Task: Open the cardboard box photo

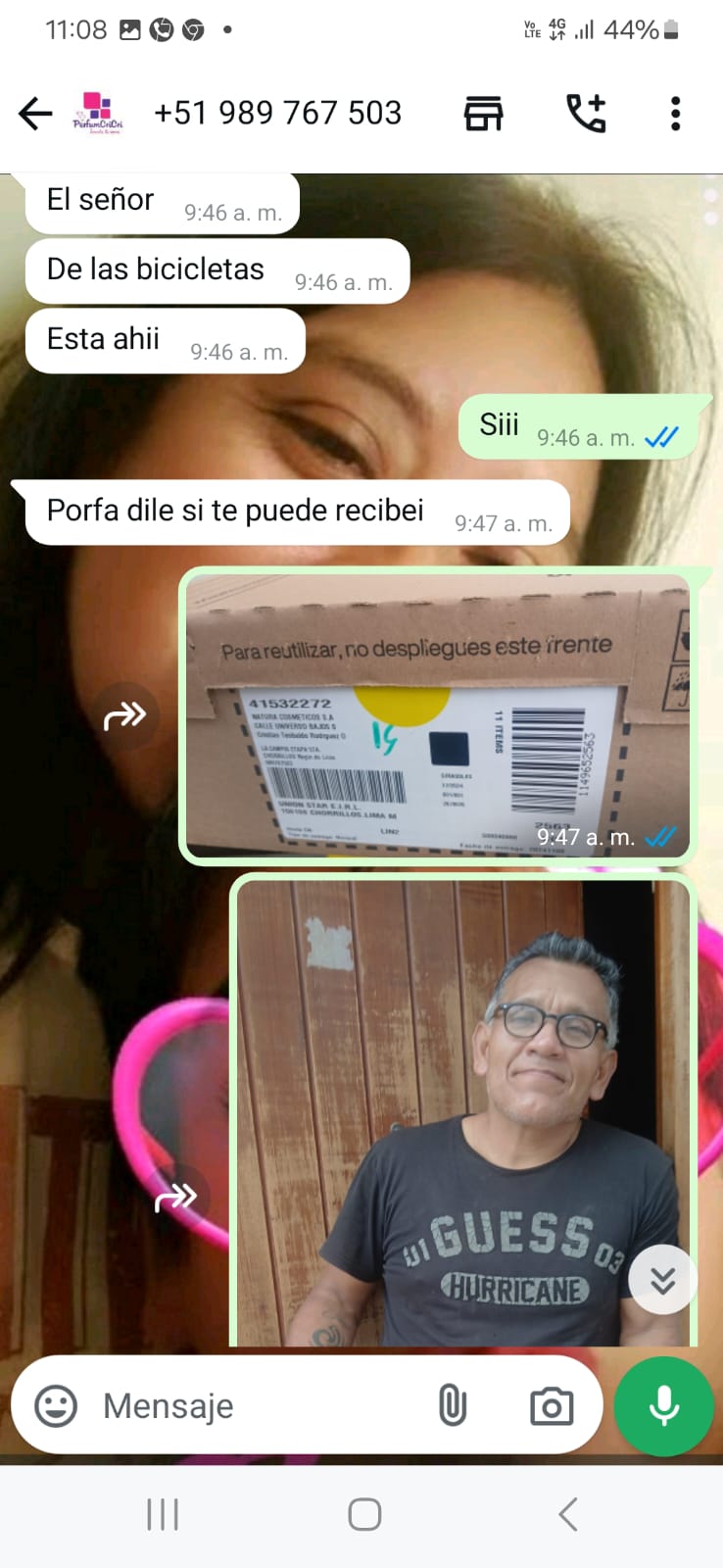Action: point(437,716)
